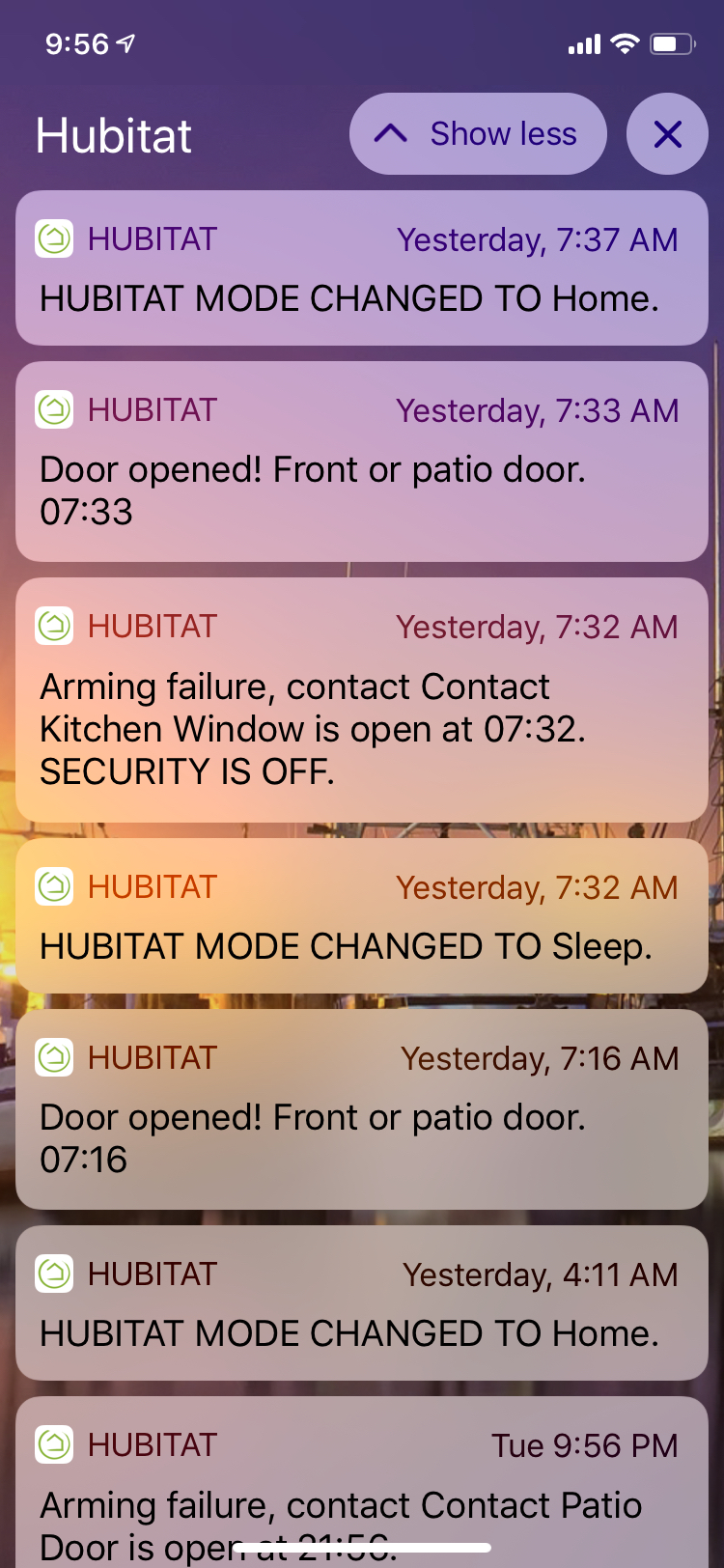Collapse the group with Show less
This screenshot has height=1568, width=724.
[x=478, y=134]
